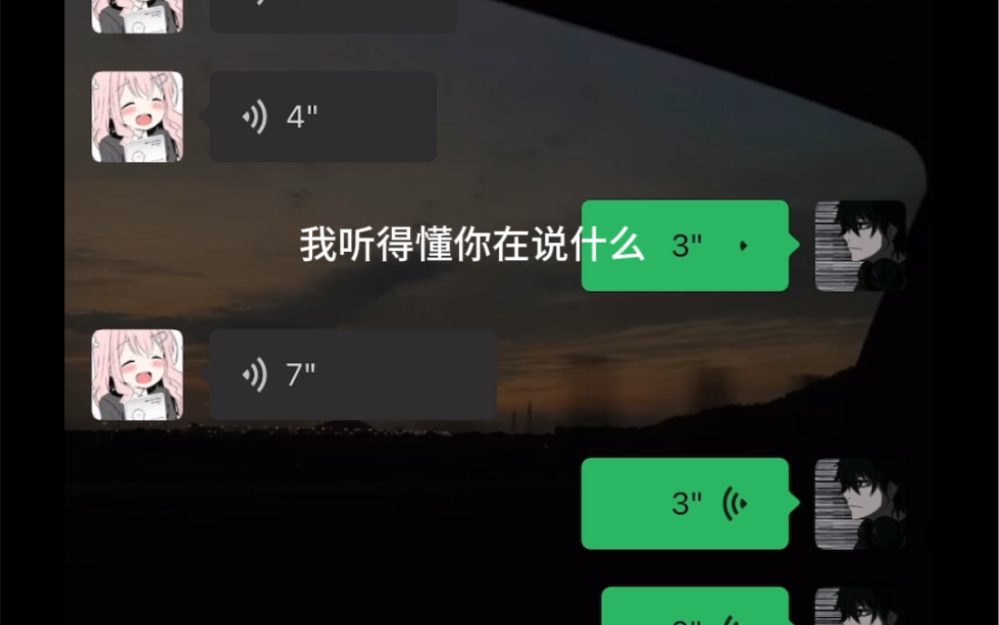Play the received 4" voice message

tap(322, 117)
